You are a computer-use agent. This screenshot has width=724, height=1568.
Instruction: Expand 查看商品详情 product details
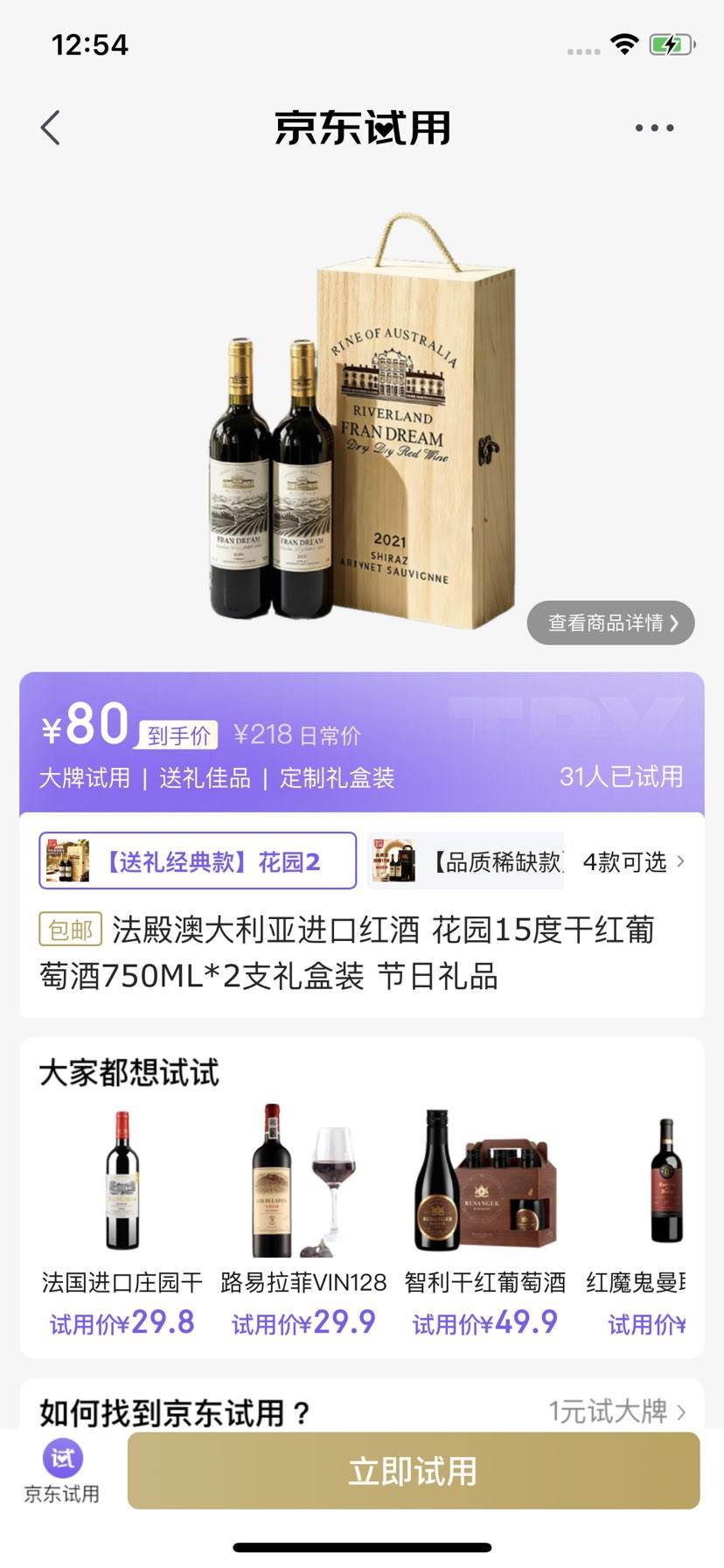tap(609, 623)
